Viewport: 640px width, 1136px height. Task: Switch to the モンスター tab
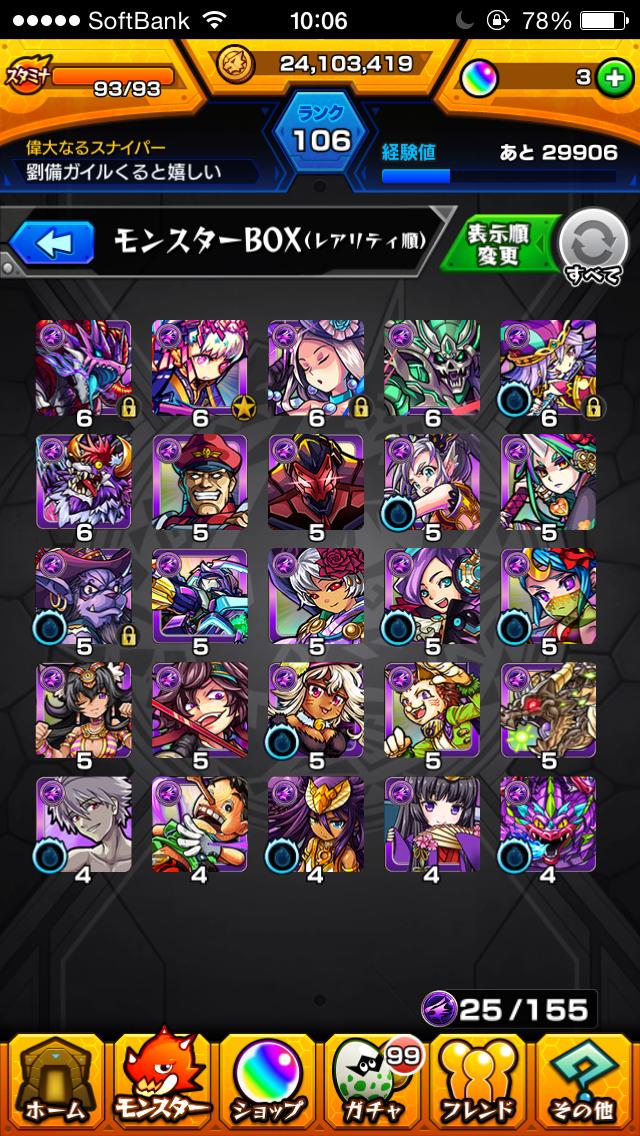[160, 1085]
